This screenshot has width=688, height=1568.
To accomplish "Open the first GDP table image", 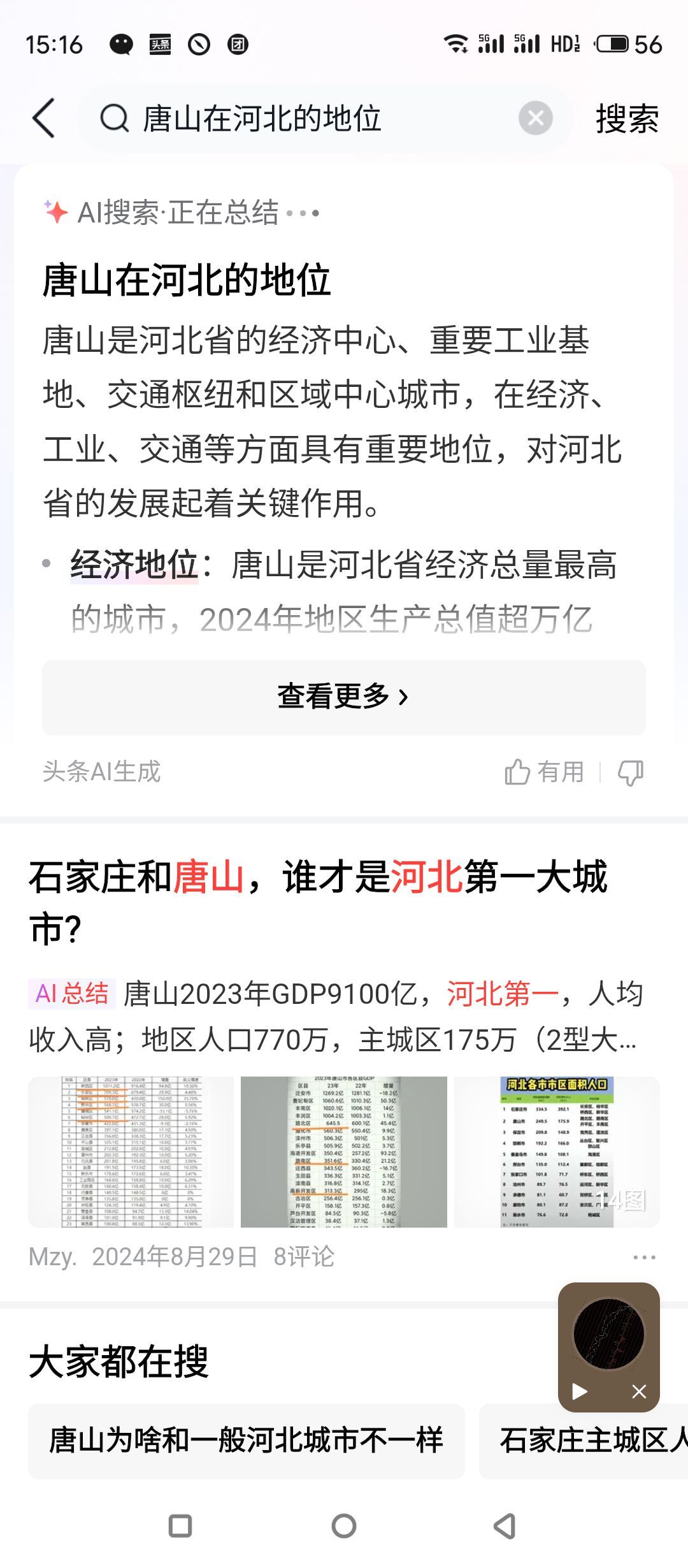I will point(131,1152).
